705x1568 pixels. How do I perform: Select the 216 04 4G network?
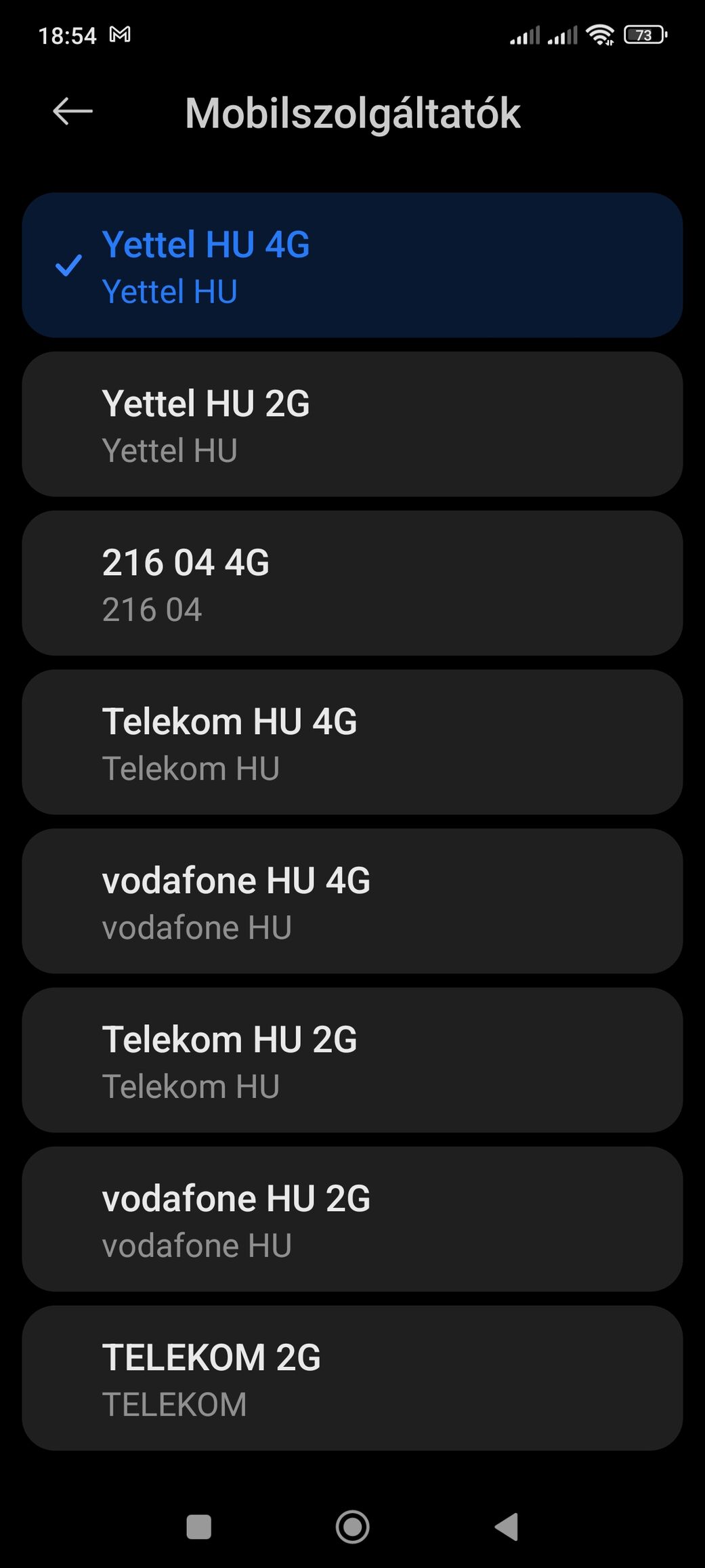(352, 583)
